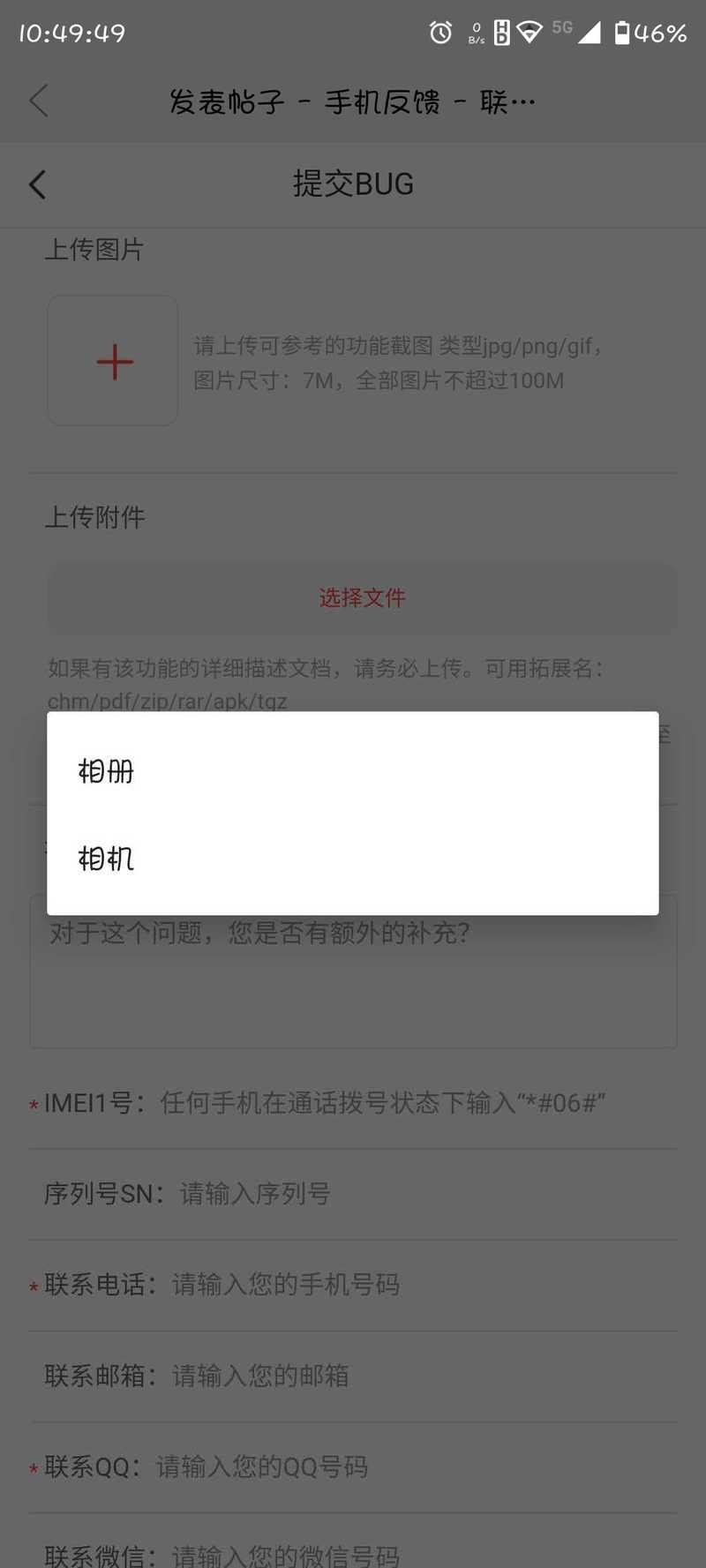Tap the 联系邮箱 email field
The image size is (706, 1568).
click(353, 1376)
